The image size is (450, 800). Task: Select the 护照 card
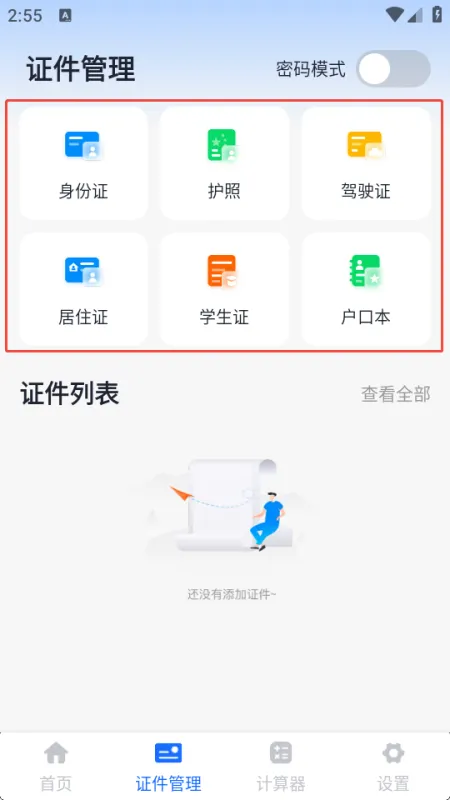(224, 163)
